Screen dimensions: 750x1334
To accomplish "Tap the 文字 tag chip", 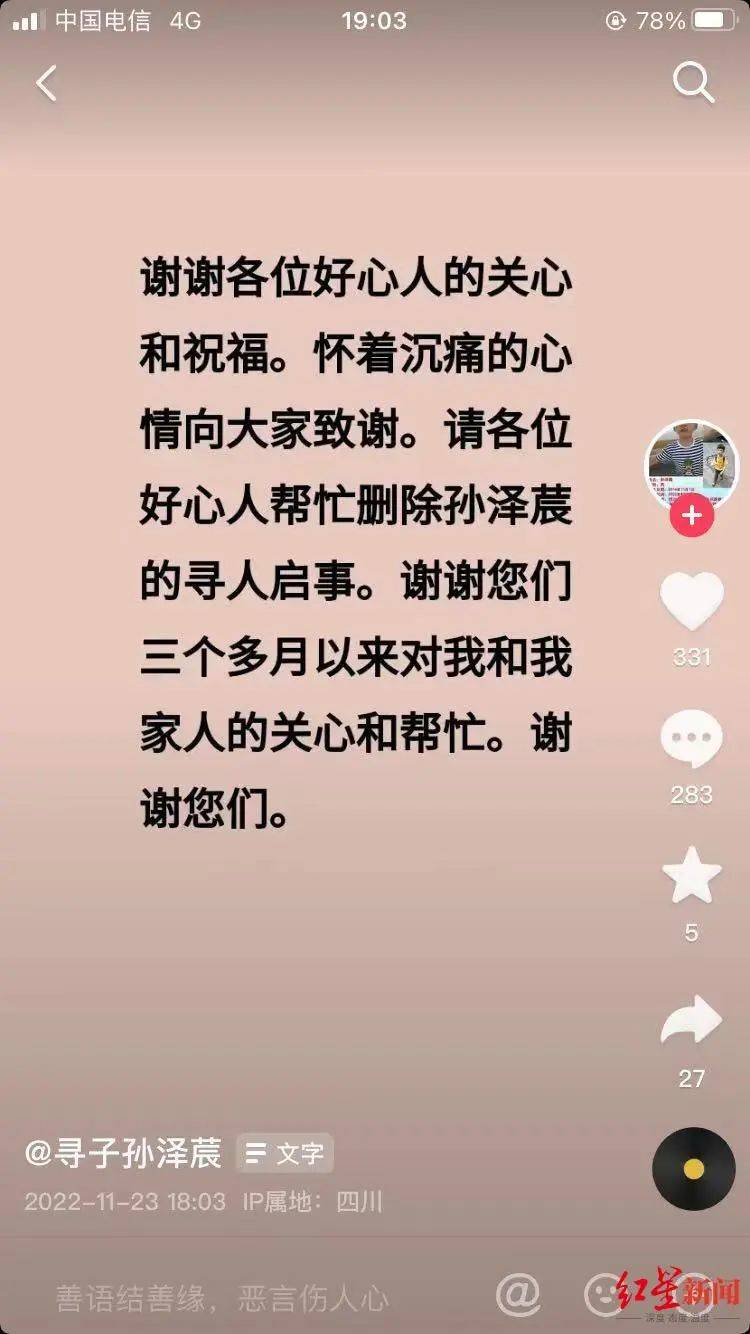I will pyautogui.click(x=285, y=1154).
